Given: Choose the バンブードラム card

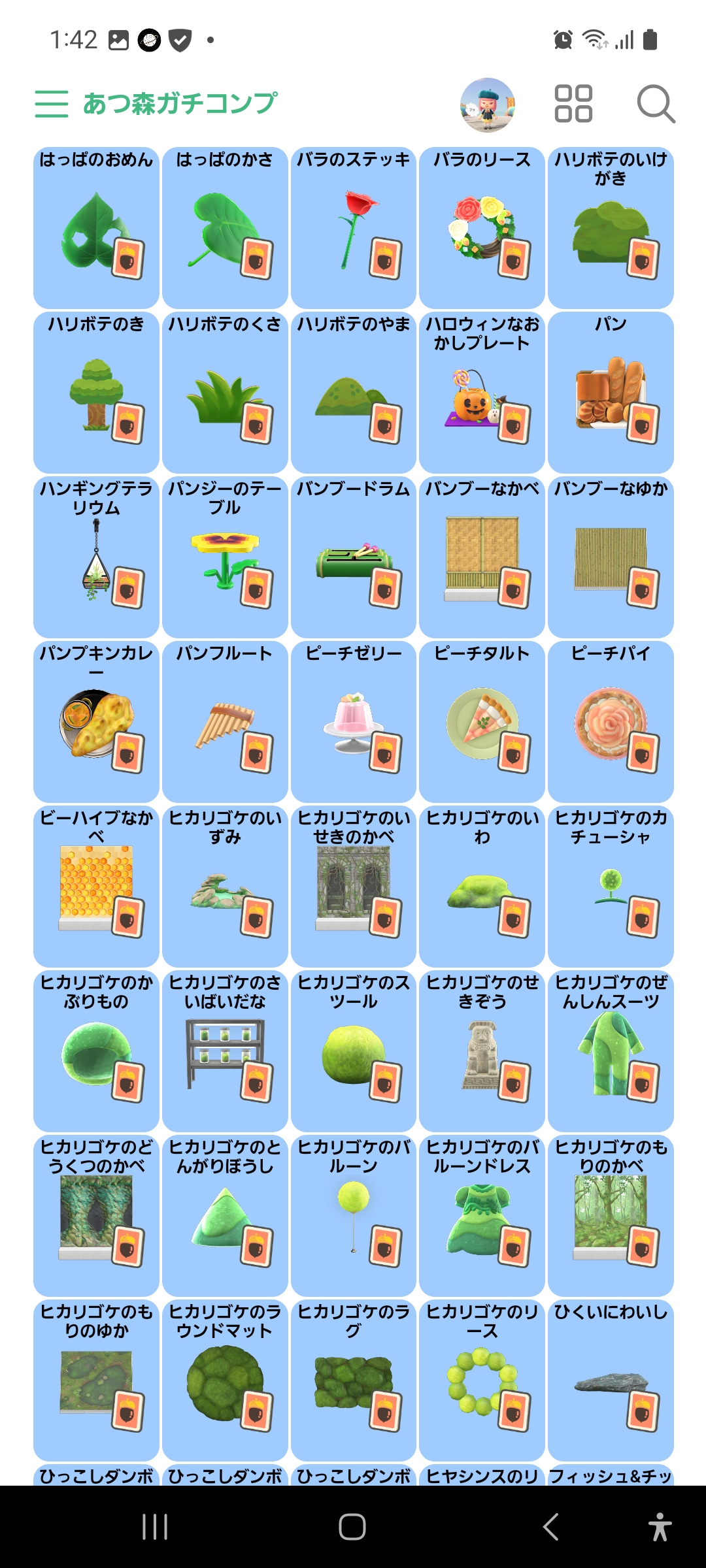Looking at the screenshot, I should [354, 557].
